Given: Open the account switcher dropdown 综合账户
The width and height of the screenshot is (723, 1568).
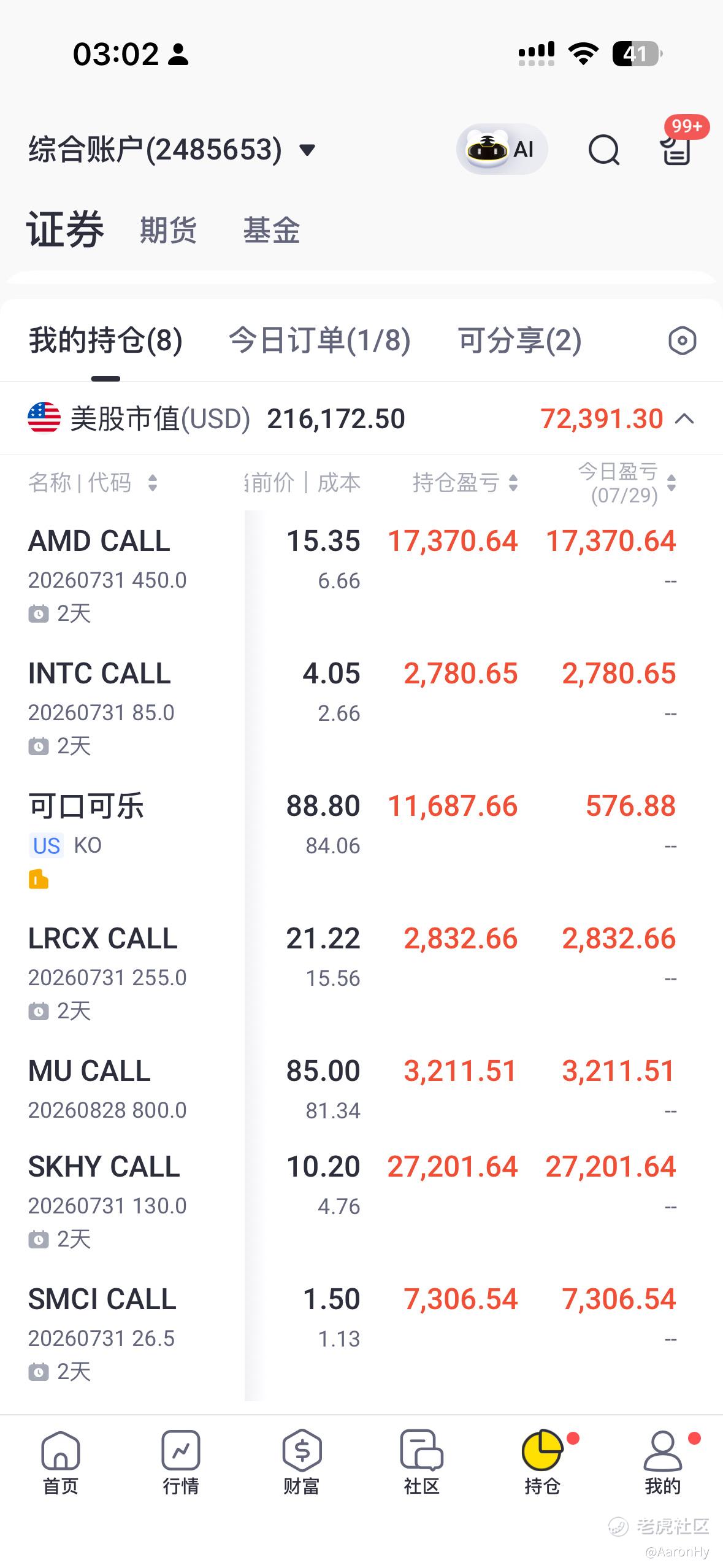Looking at the screenshot, I should tap(172, 150).
